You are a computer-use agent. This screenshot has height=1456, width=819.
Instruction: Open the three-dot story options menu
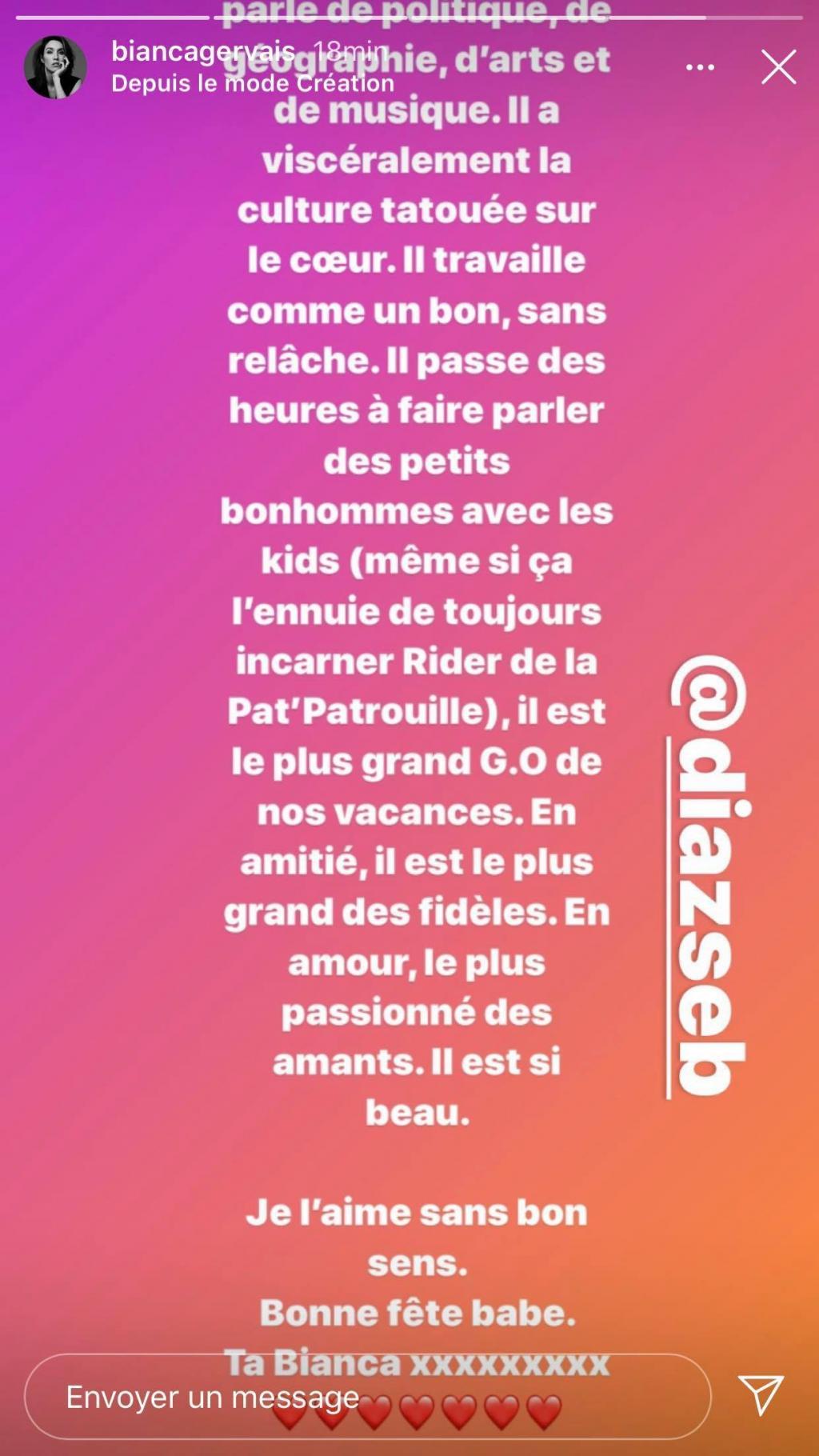700,68
